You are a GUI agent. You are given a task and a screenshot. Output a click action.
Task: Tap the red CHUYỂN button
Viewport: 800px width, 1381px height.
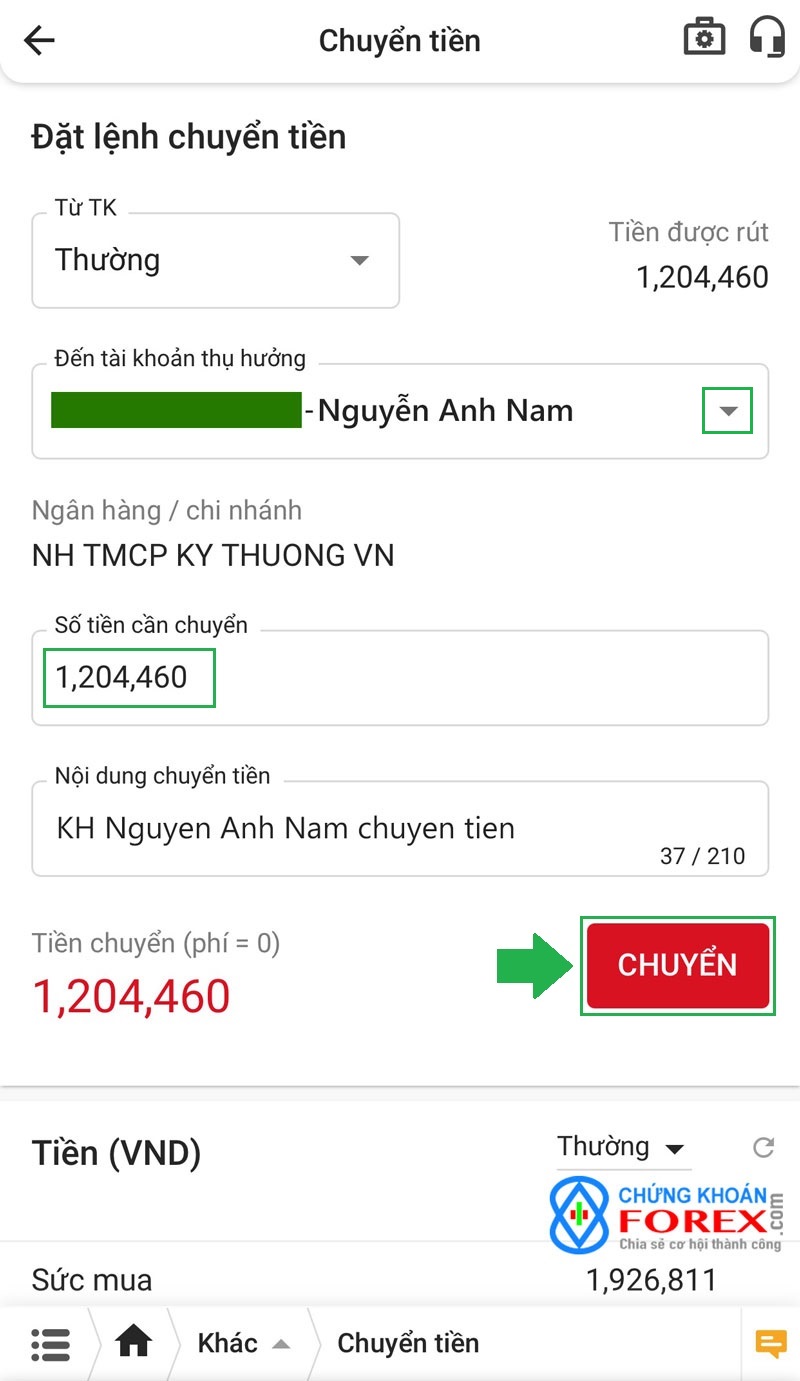(678, 965)
